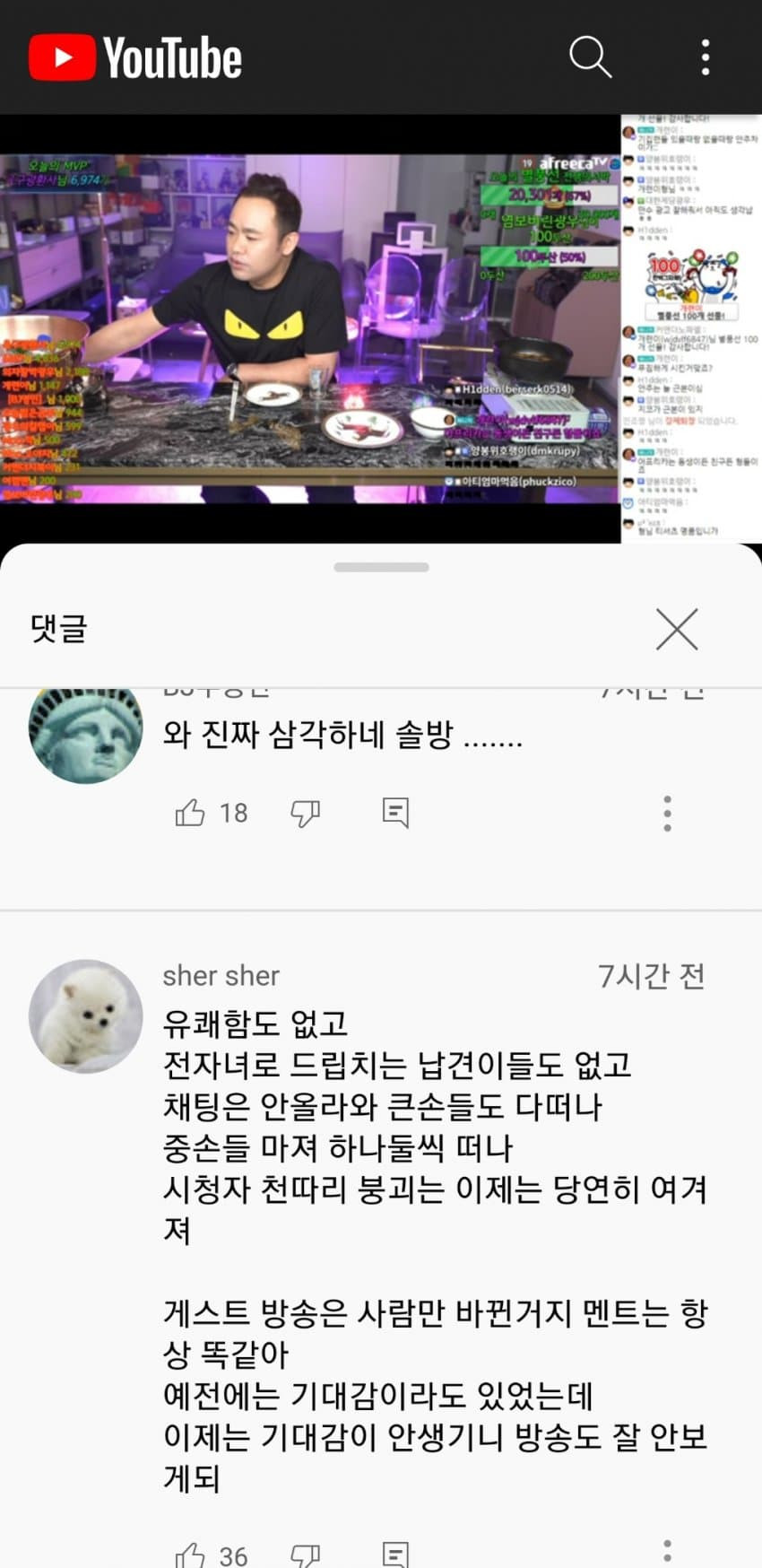Close the 댓글 comments panel
This screenshot has width=762, height=1568.
tap(677, 629)
